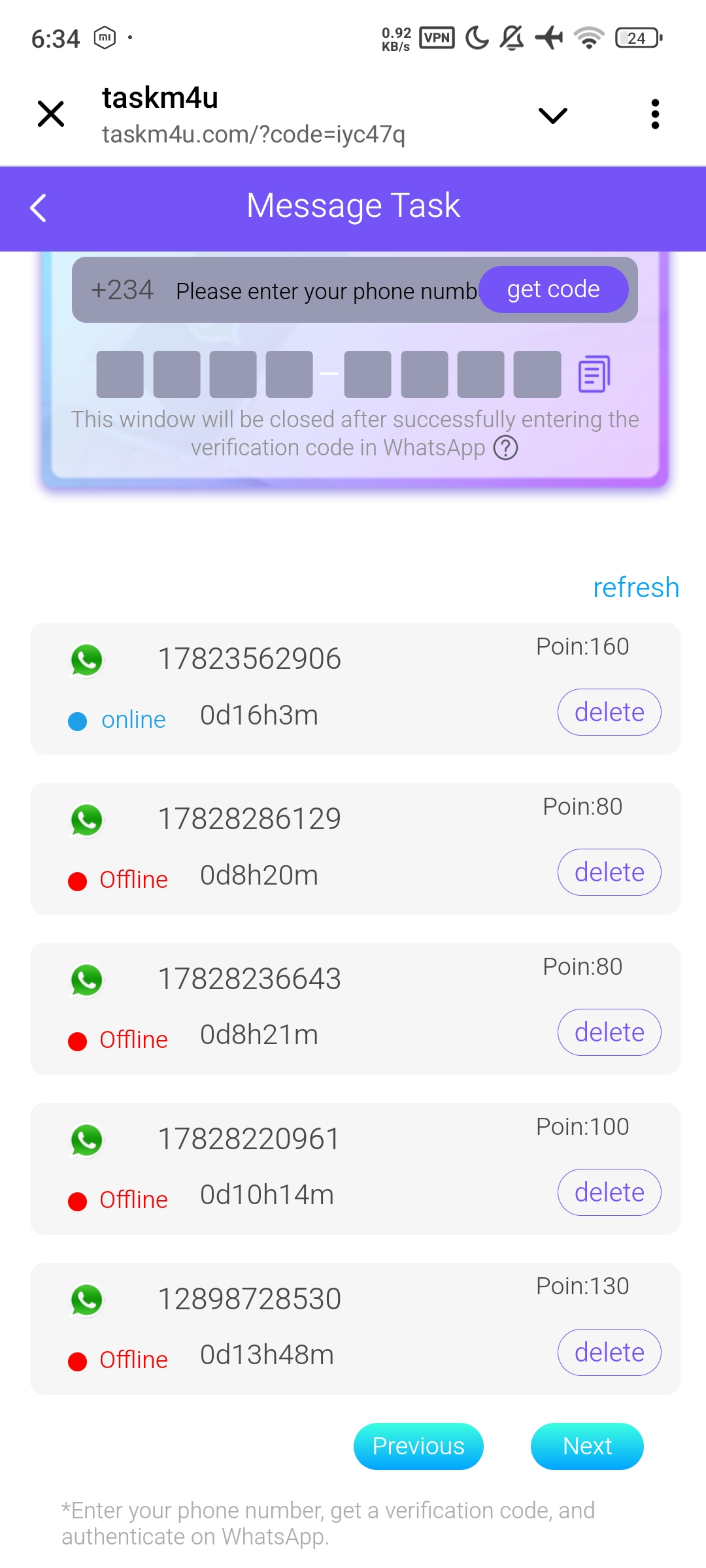Go back from Message Task
Viewport: 706px width, 1568px height.
(x=39, y=208)
